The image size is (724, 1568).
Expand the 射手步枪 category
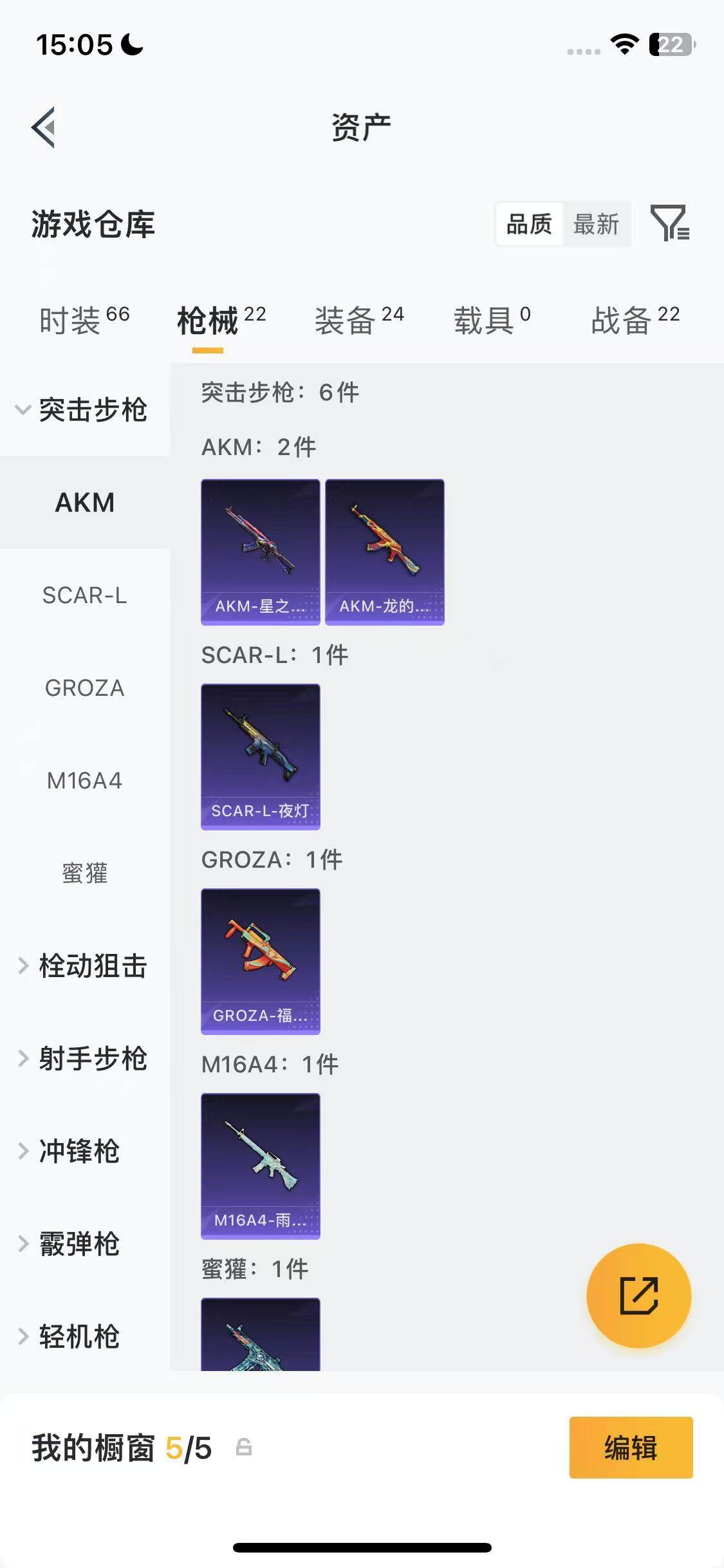tap(84, 1058)
